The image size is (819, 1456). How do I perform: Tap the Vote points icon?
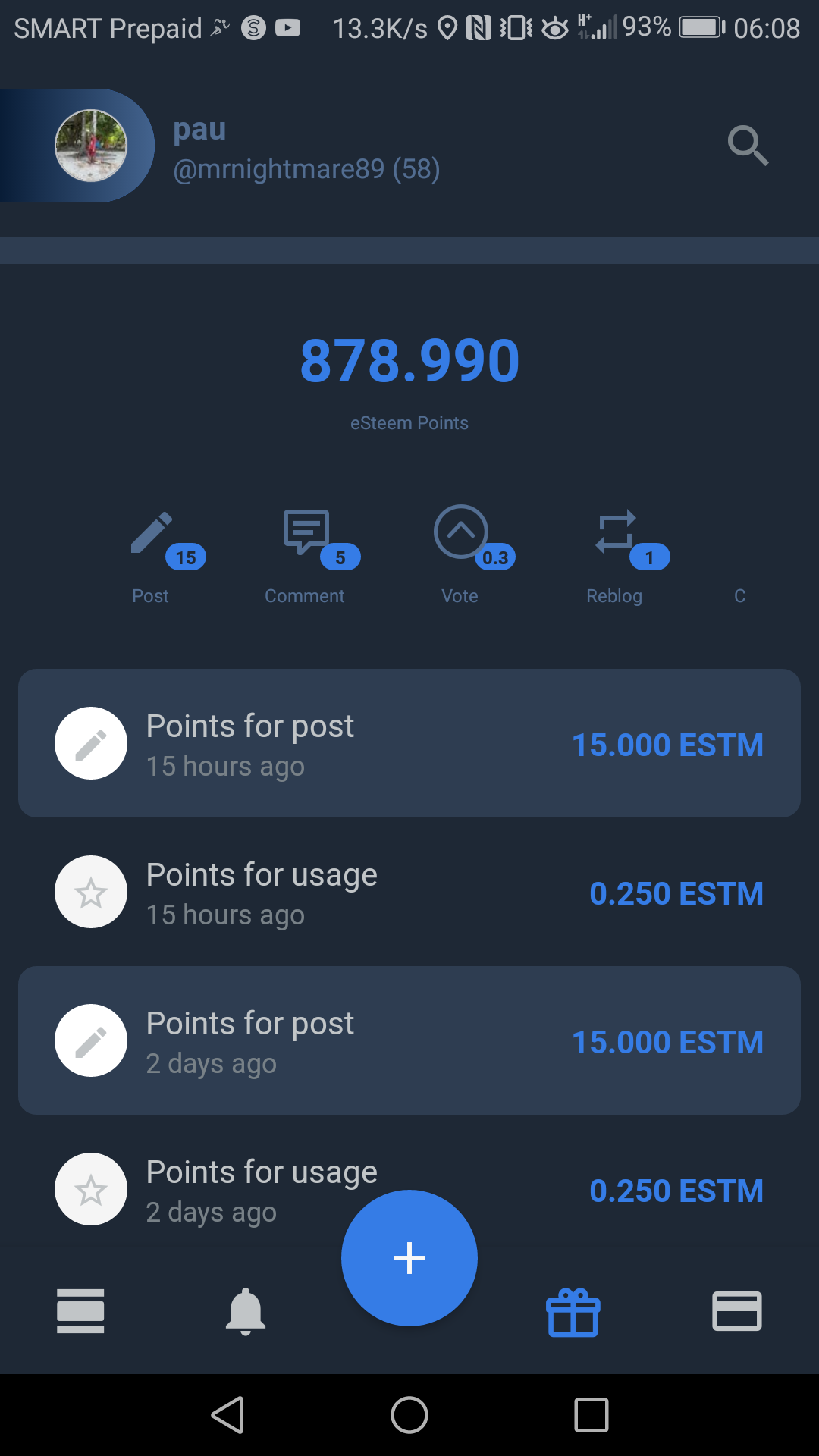coord(460,532)
